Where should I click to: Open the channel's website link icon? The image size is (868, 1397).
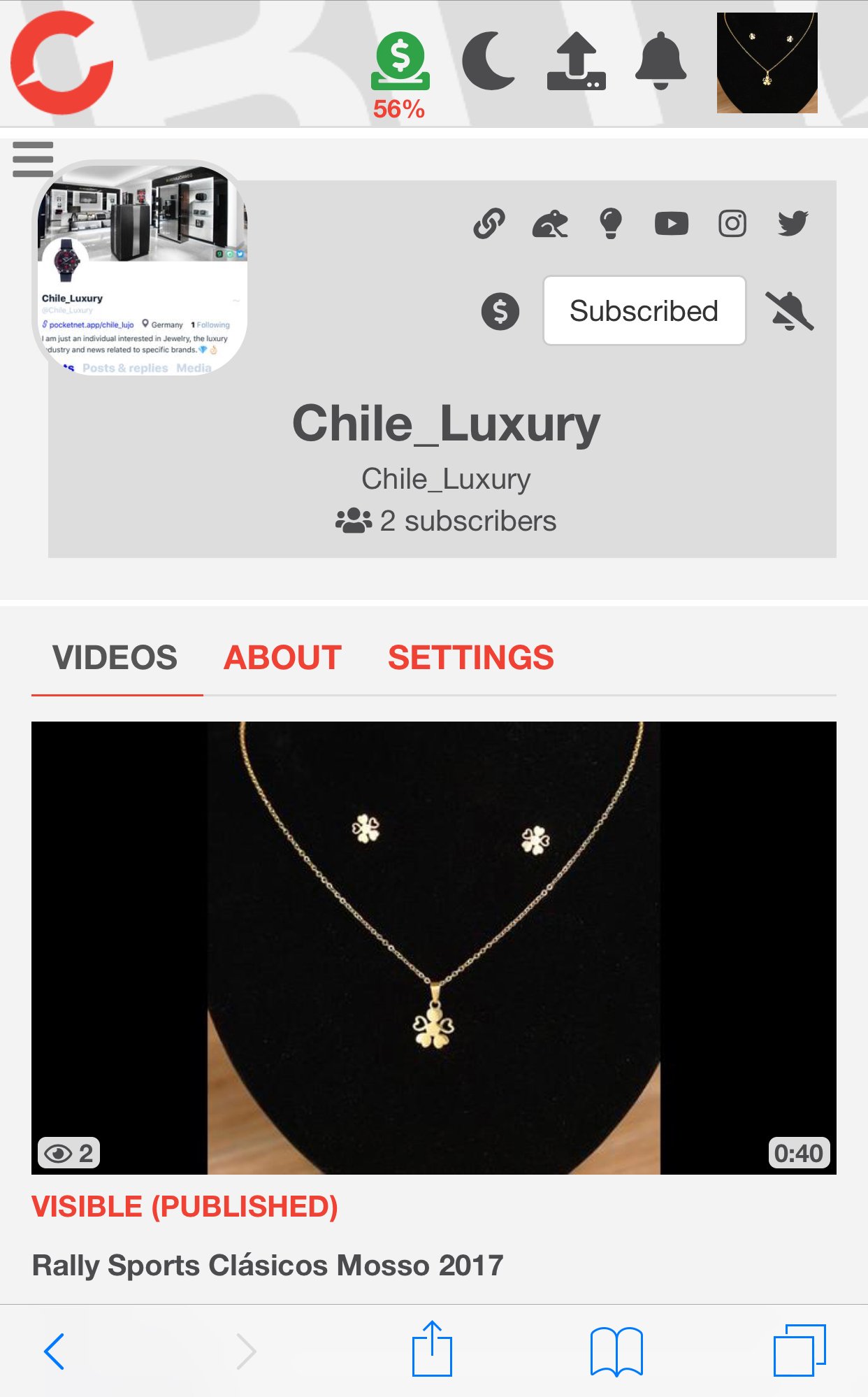(489, 224)
